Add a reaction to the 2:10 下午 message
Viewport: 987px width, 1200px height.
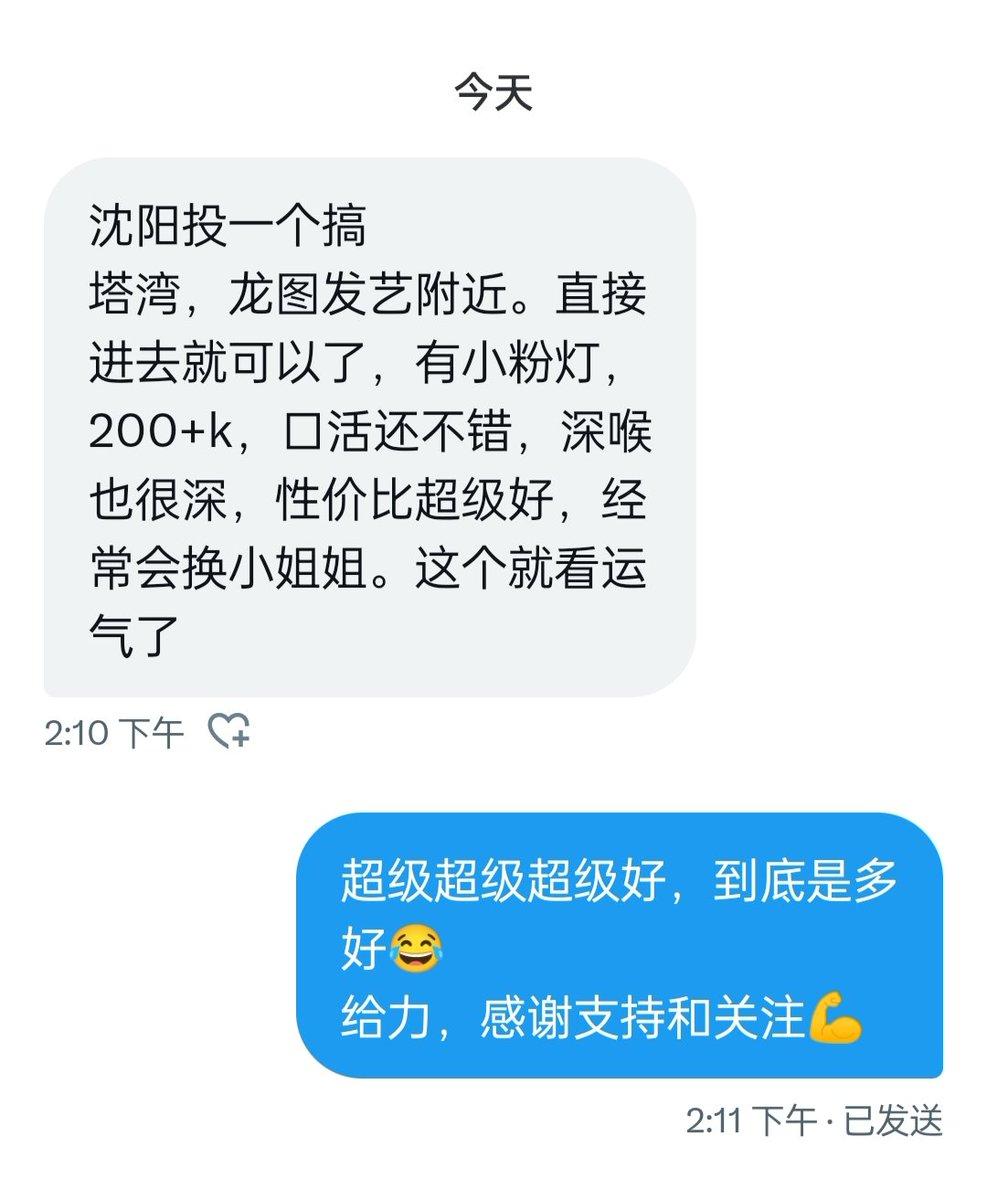[228, 732]
